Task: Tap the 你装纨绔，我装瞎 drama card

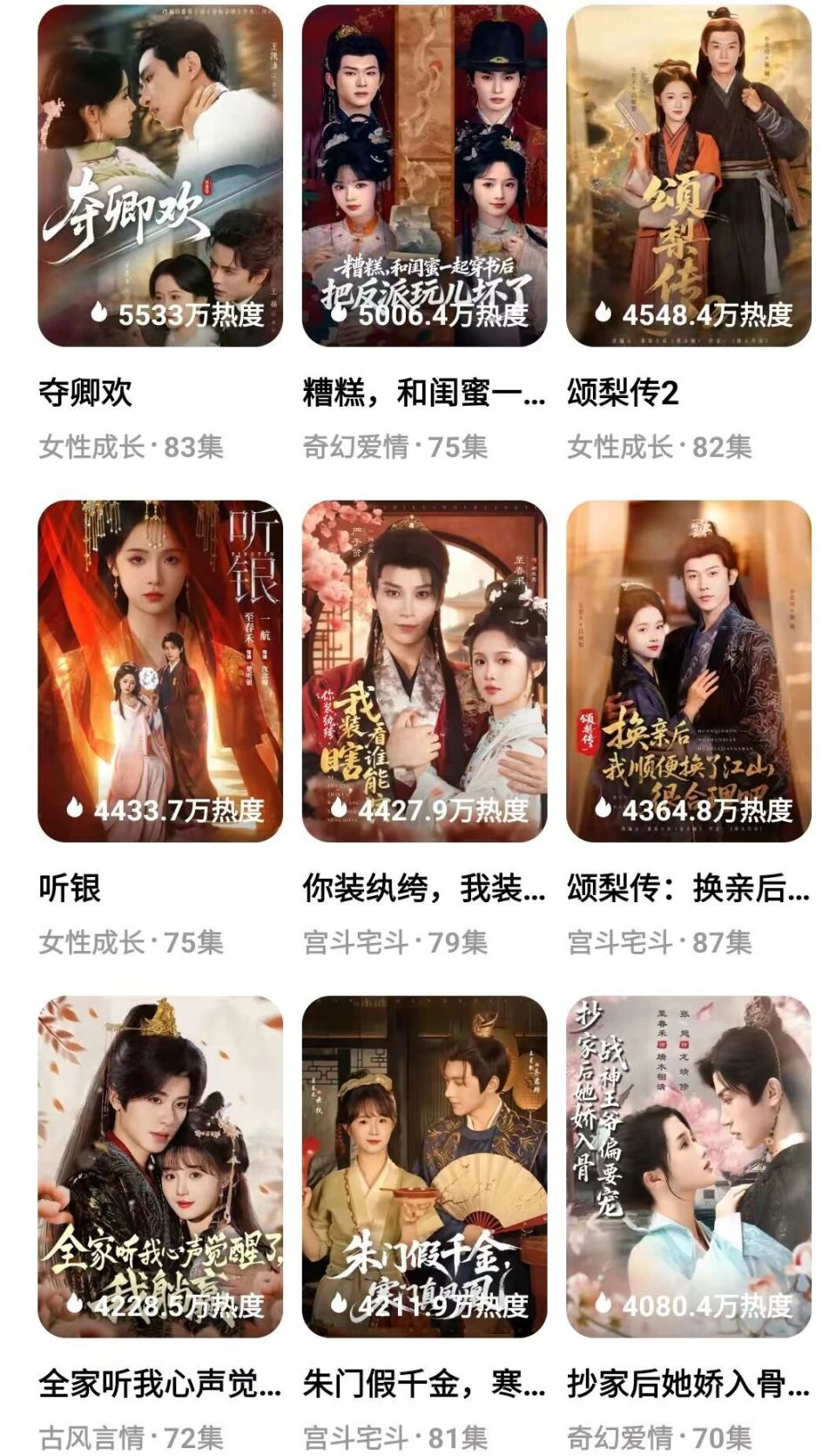Action: (424, 671)
